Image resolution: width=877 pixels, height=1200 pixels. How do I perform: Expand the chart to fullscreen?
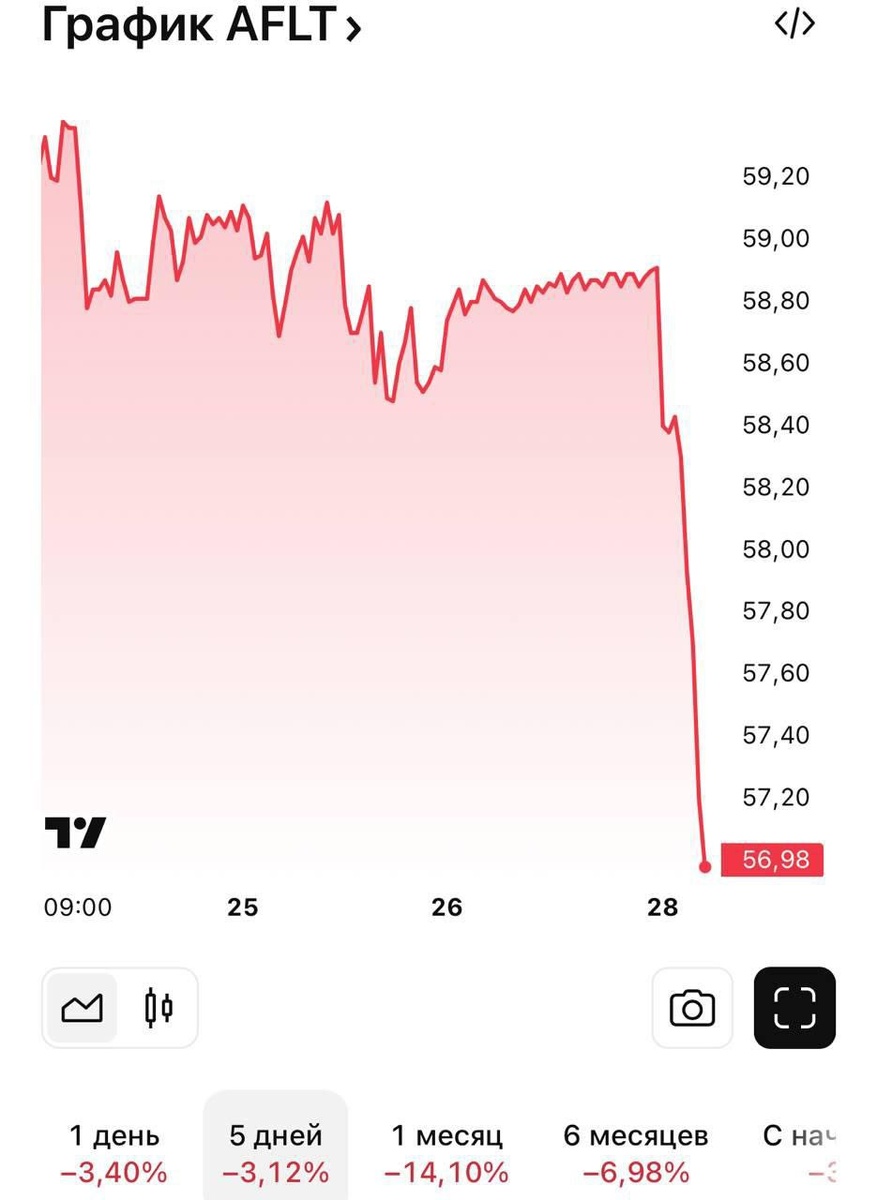[795, 1008]
